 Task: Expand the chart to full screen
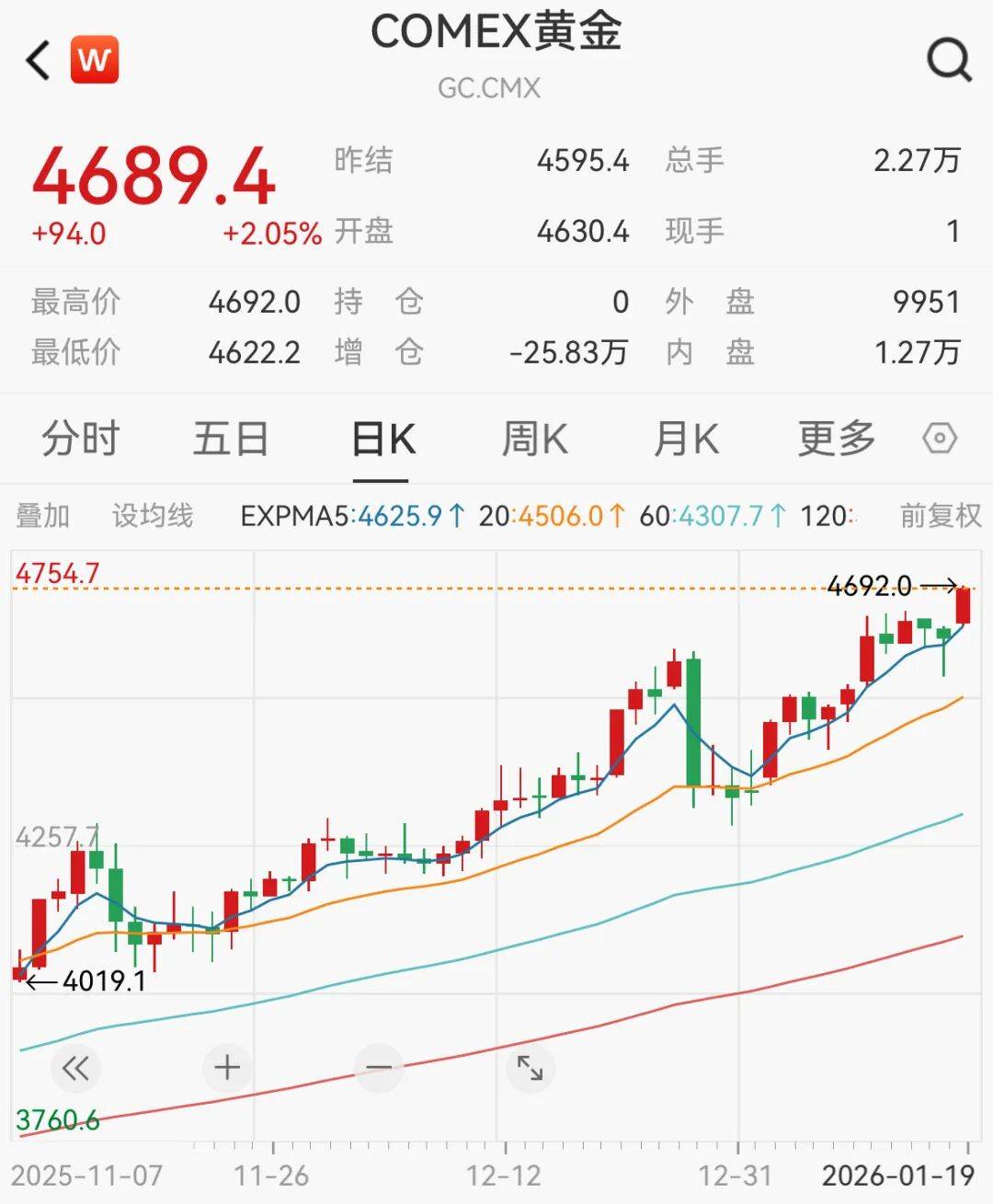(x=530, y=1068)
